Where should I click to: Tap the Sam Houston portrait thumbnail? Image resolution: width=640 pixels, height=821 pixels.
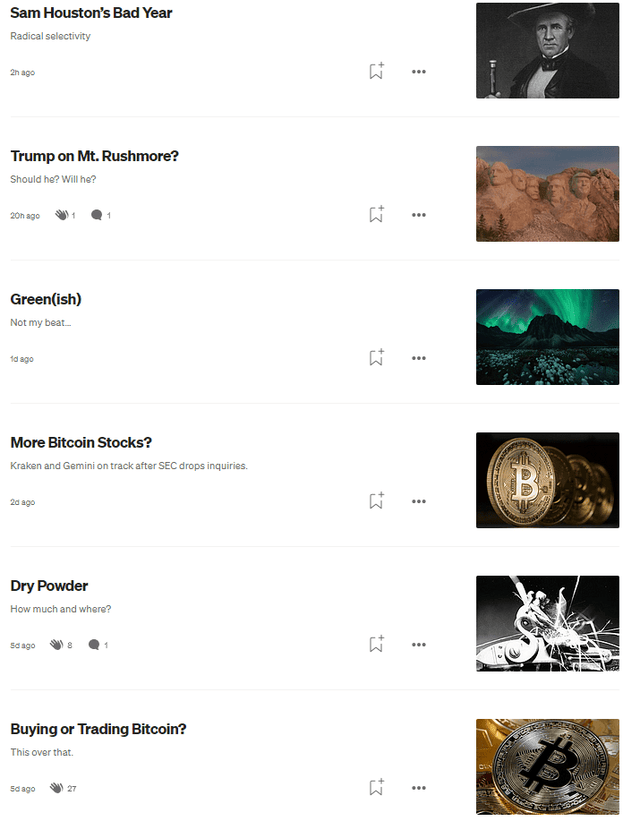(547, 50)
